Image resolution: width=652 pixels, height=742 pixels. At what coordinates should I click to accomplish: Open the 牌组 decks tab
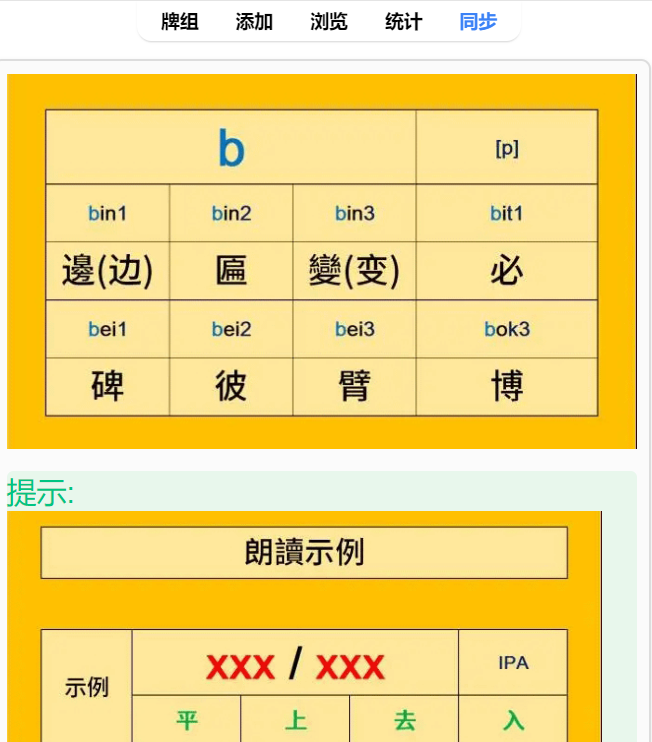[180, 22]
